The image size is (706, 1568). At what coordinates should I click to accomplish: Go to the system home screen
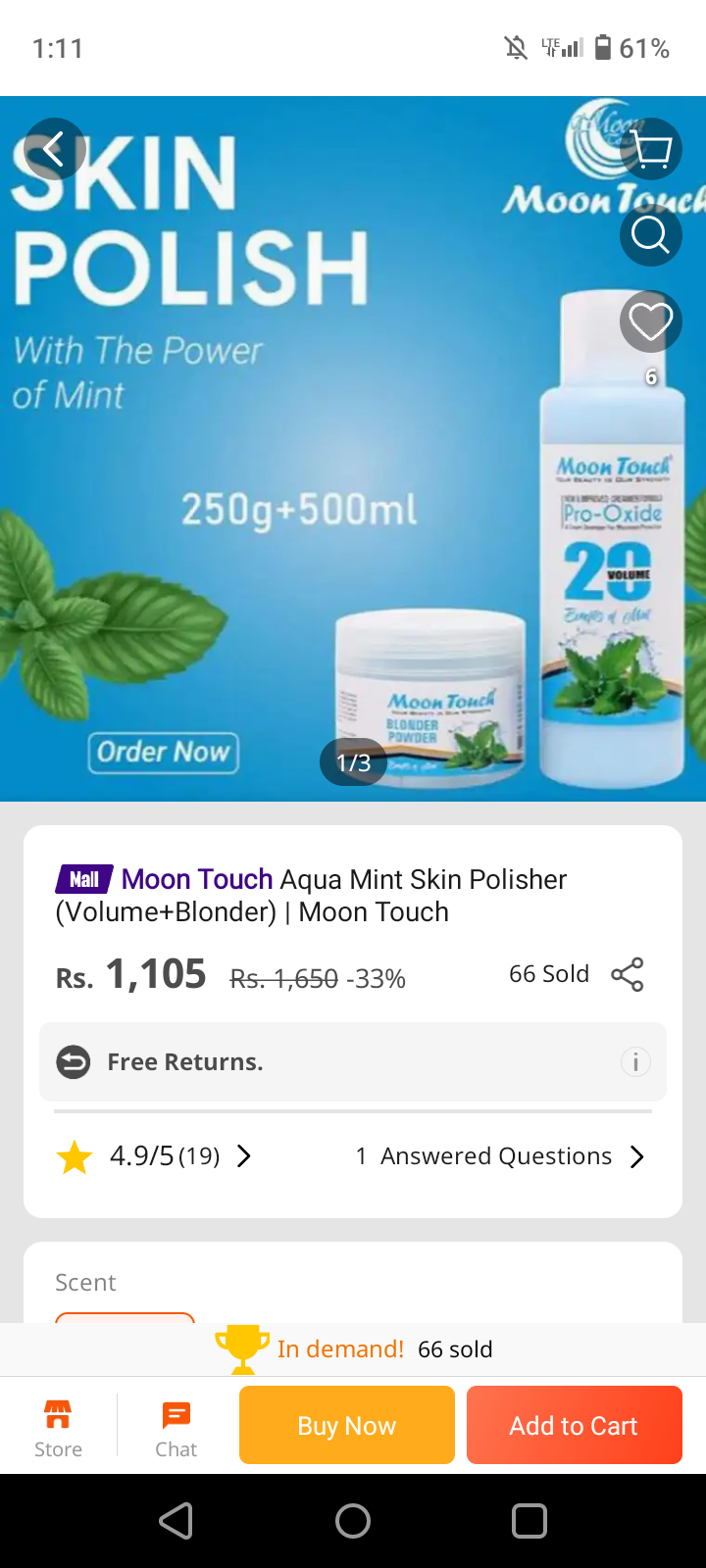pos(353,1521)
